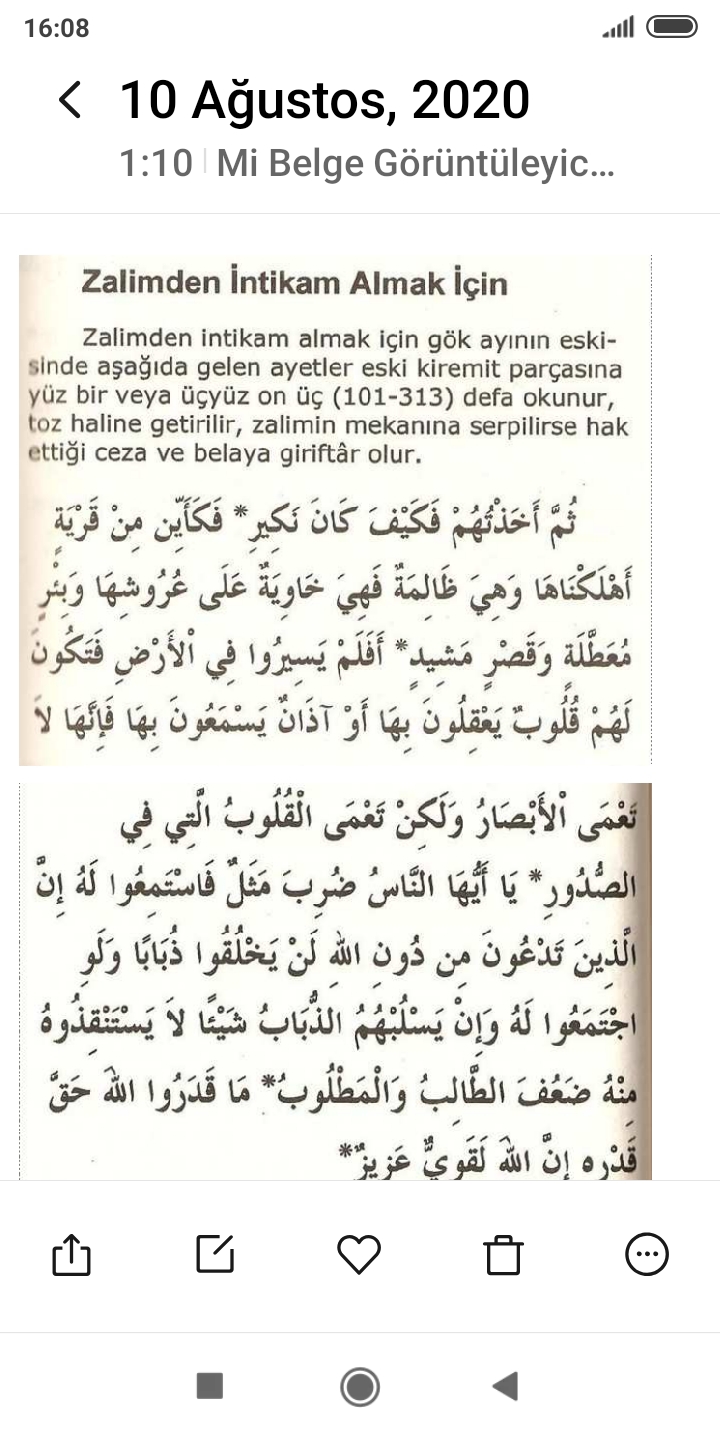This screenshot has height=1440, width=720.
Task: Edit the displayed image
Action: 215,1254
